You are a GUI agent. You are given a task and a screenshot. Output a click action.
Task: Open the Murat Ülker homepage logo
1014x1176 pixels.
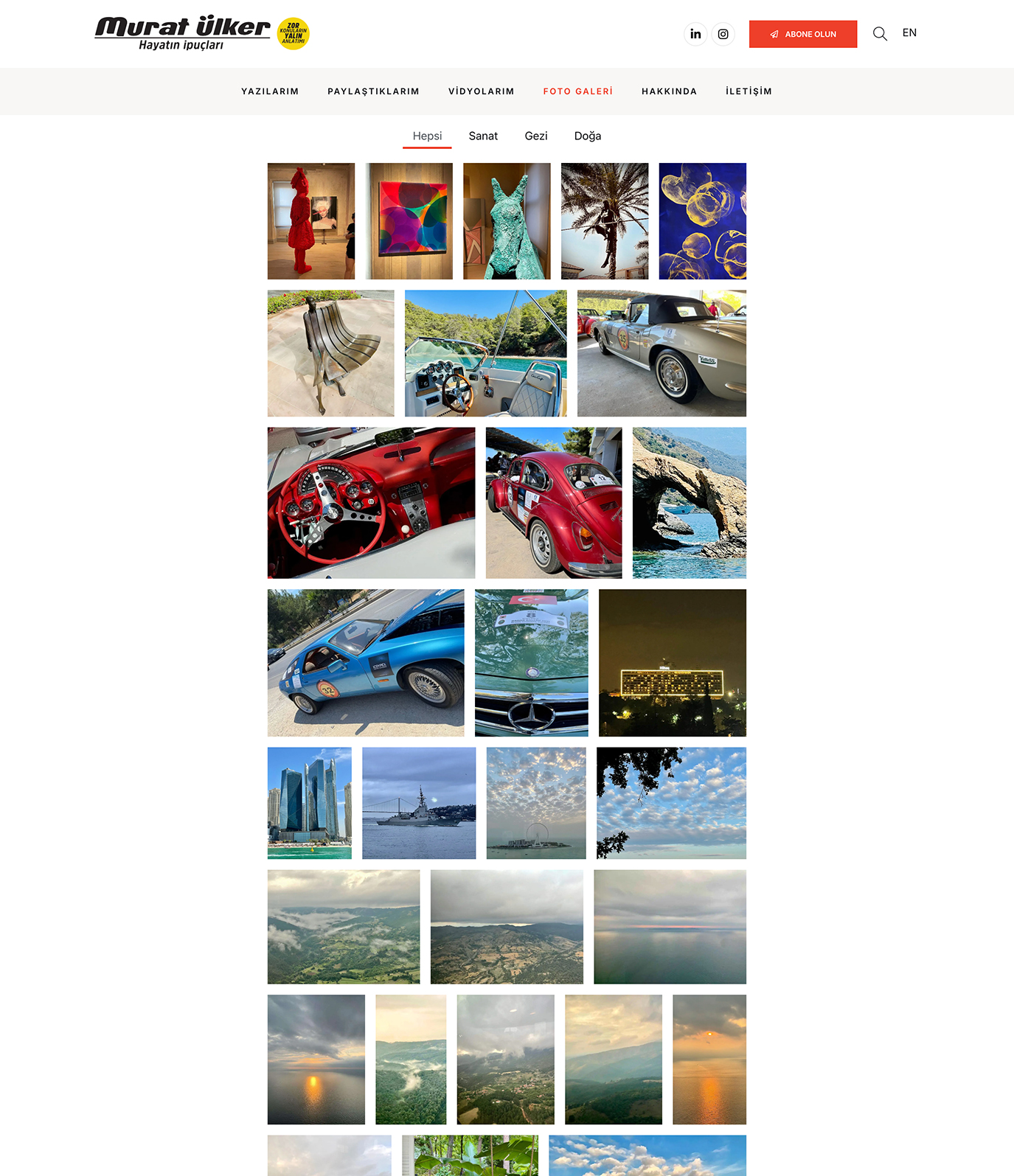183,33
